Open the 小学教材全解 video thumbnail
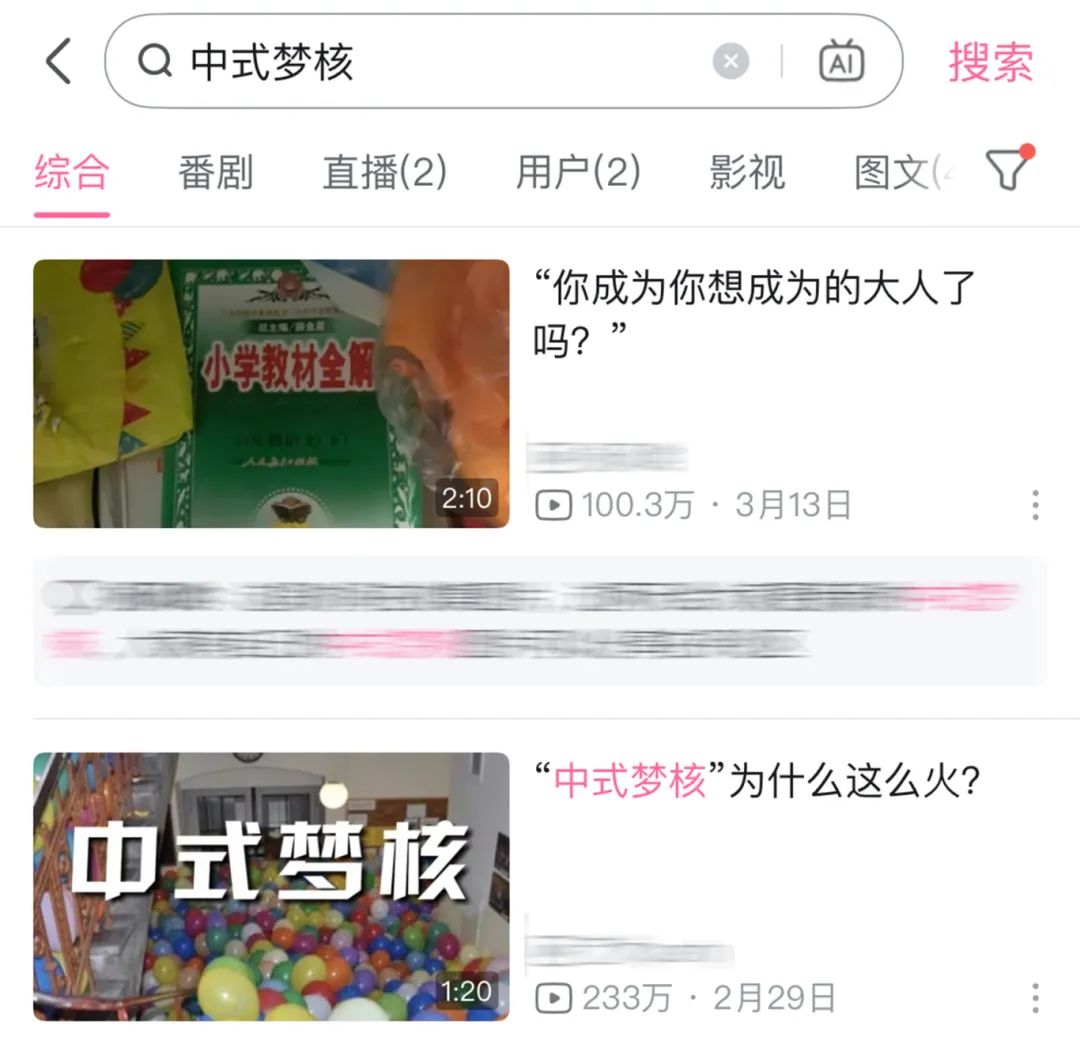The height and width of the screenshot is (1048, 1080). pyautogui.click(x=271, y=394)
